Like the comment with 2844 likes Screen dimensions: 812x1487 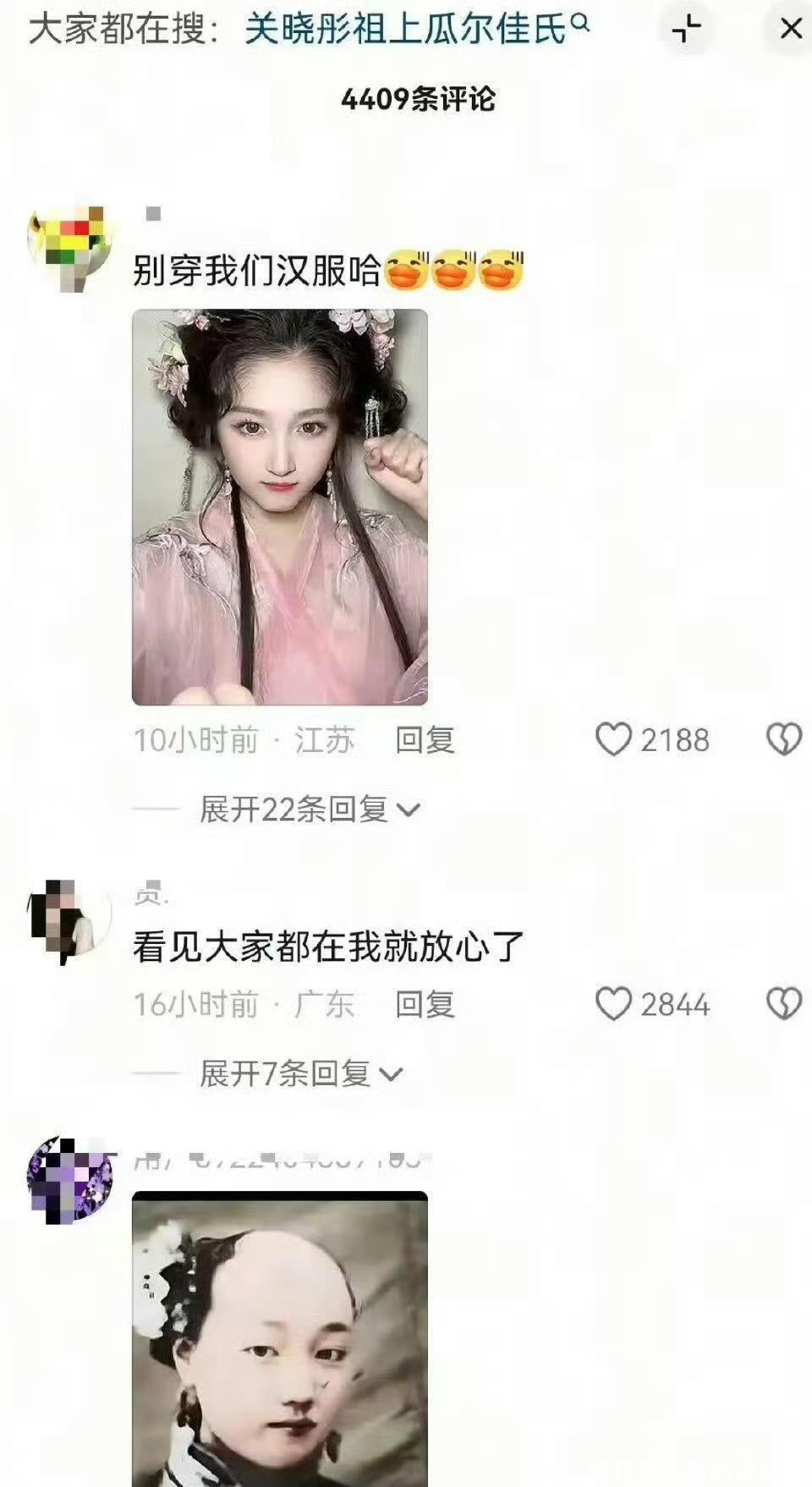(614, 1004)
